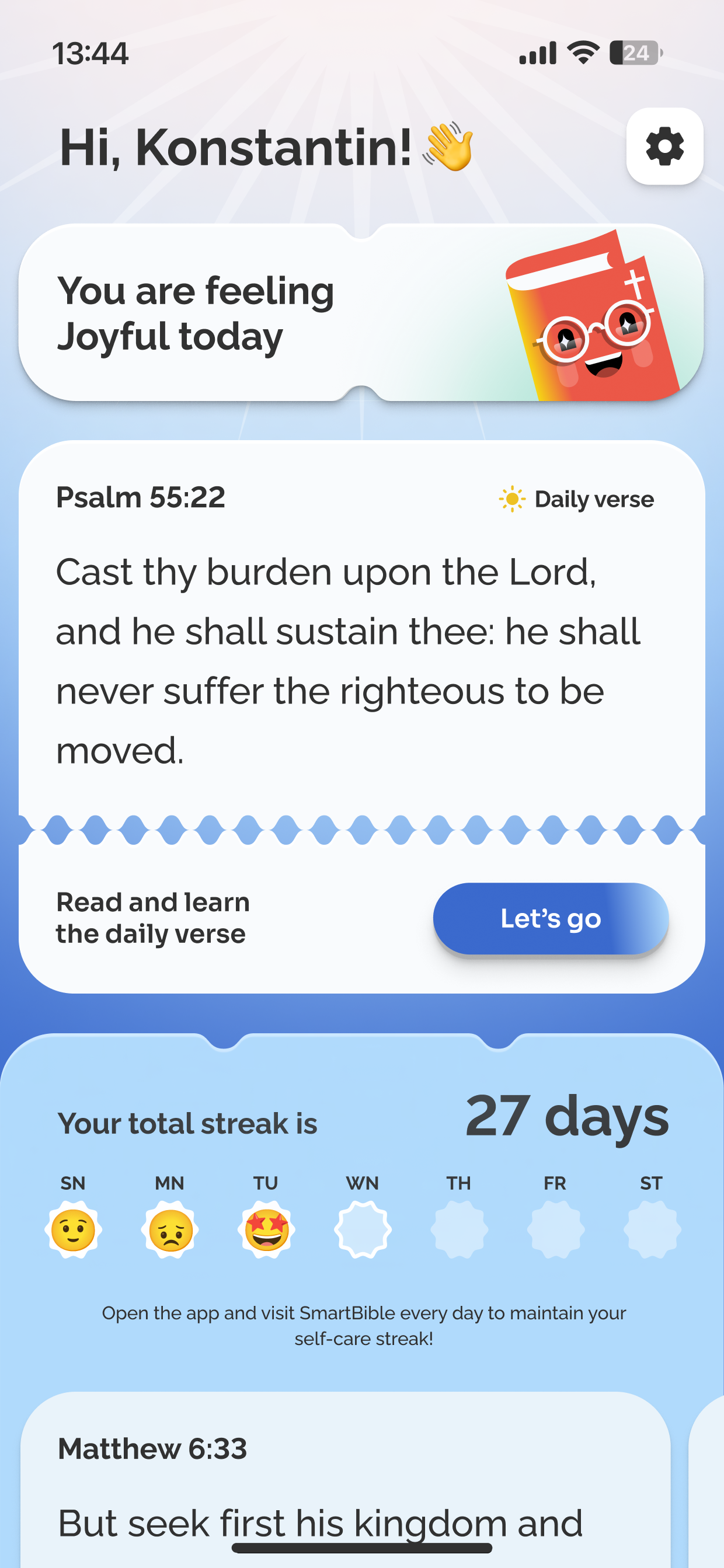Open the Psalm 55:22 daily verse card
The image size is (724, 1568).
(x=361, y=627)
